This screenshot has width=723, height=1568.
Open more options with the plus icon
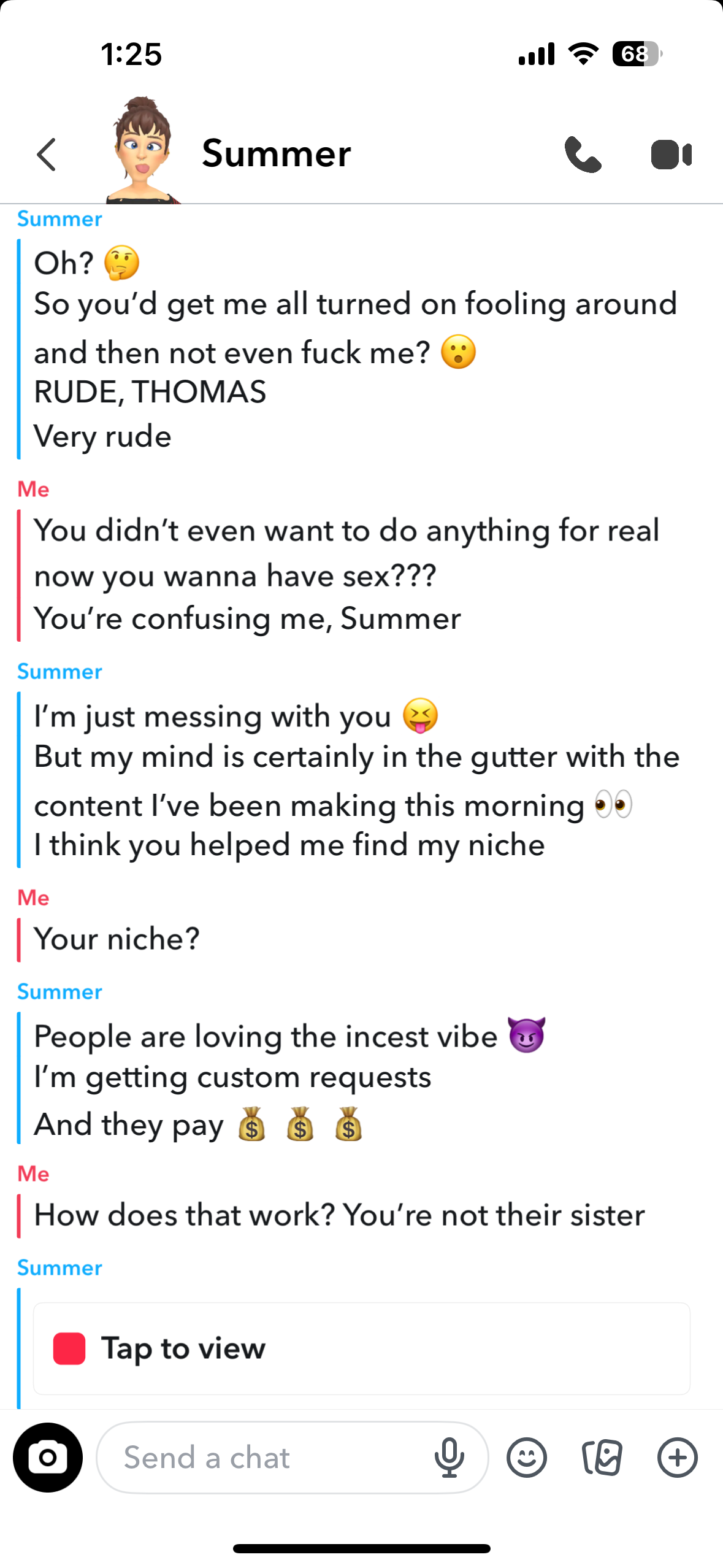[678, 1458]
